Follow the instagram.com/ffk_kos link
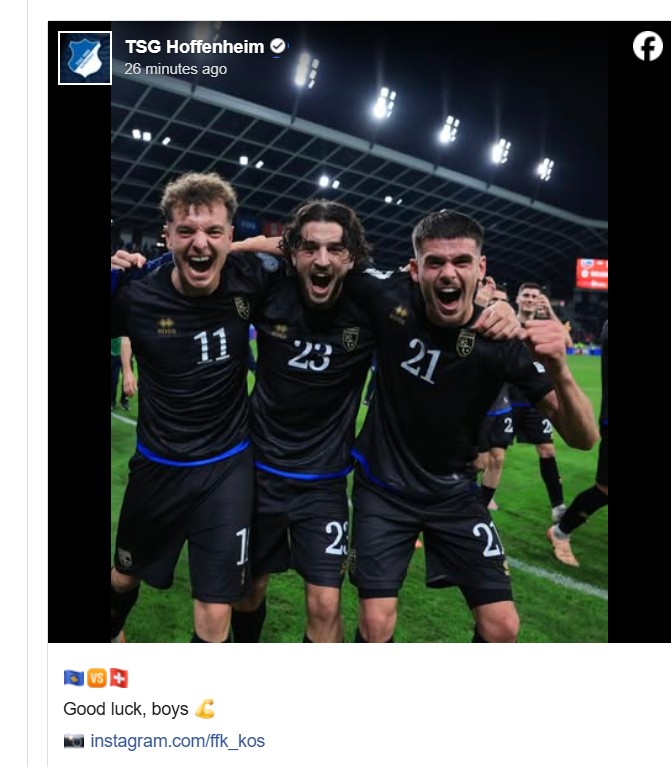Screen dimensions: 671x767 tap(177, 741)
